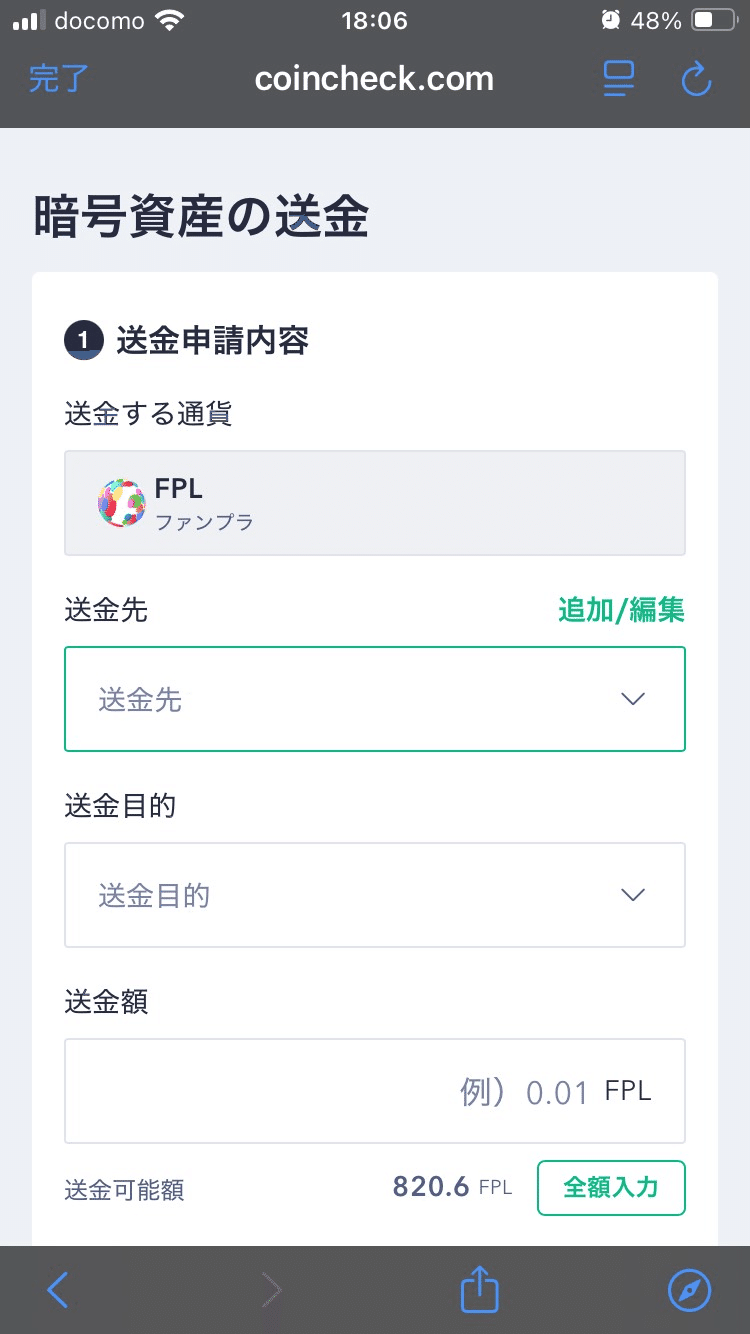The width and height of the screenshot is (750, 1334).
Task: Tap the coincheck.com address bar title
Action: pos(374,79)
